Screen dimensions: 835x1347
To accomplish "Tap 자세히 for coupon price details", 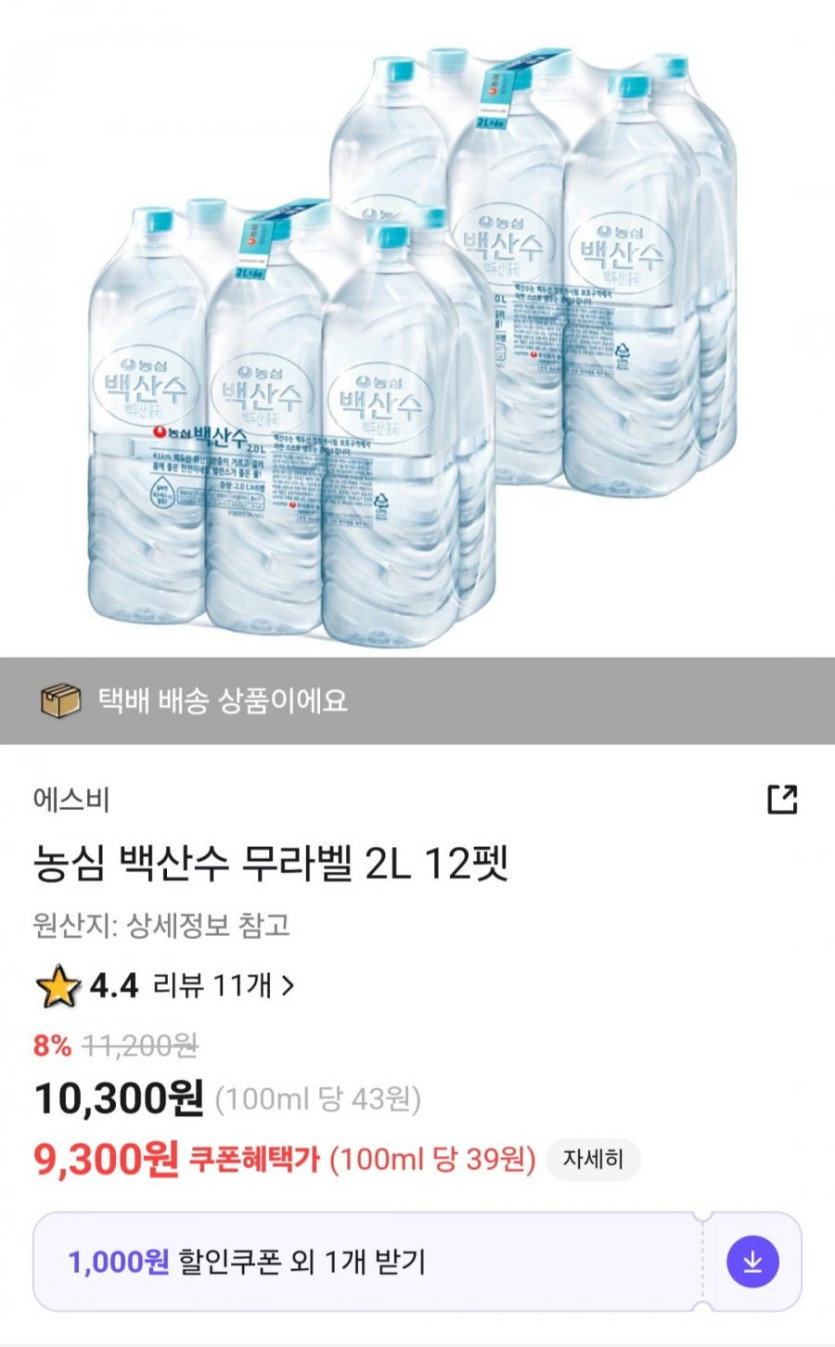I will tap(594, 1160).
